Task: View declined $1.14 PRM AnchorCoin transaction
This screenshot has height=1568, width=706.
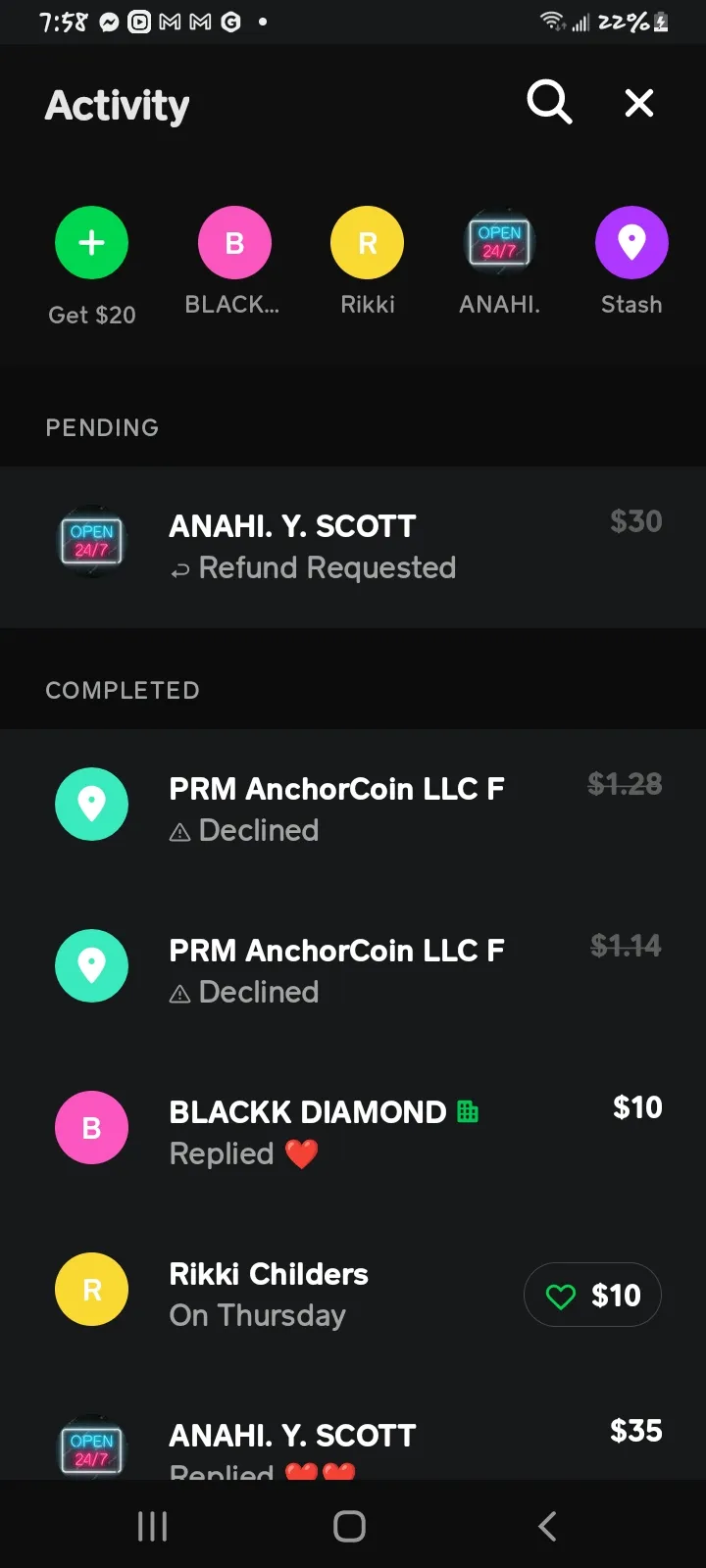Action: [353, 971]
